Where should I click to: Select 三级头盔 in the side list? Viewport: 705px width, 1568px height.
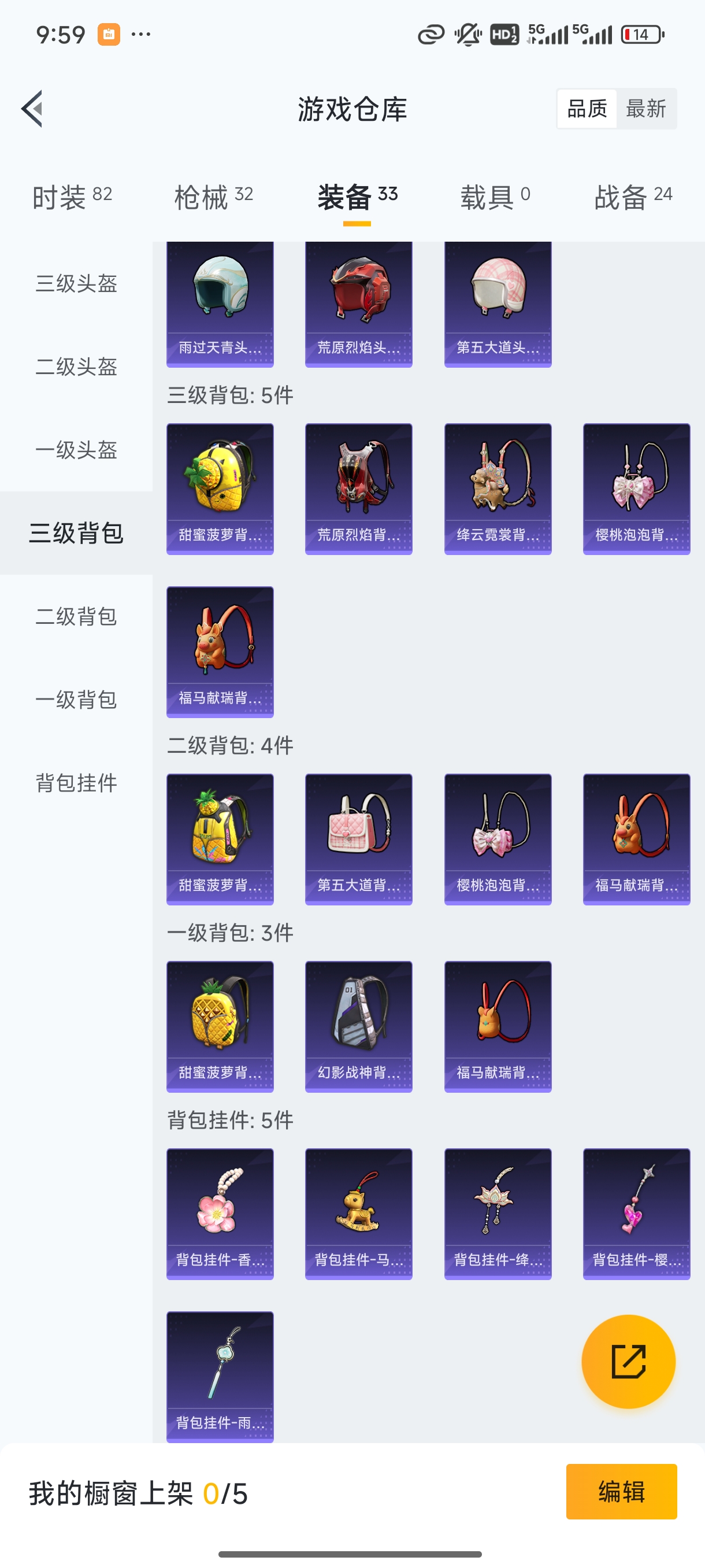click(x=76, y=284)
